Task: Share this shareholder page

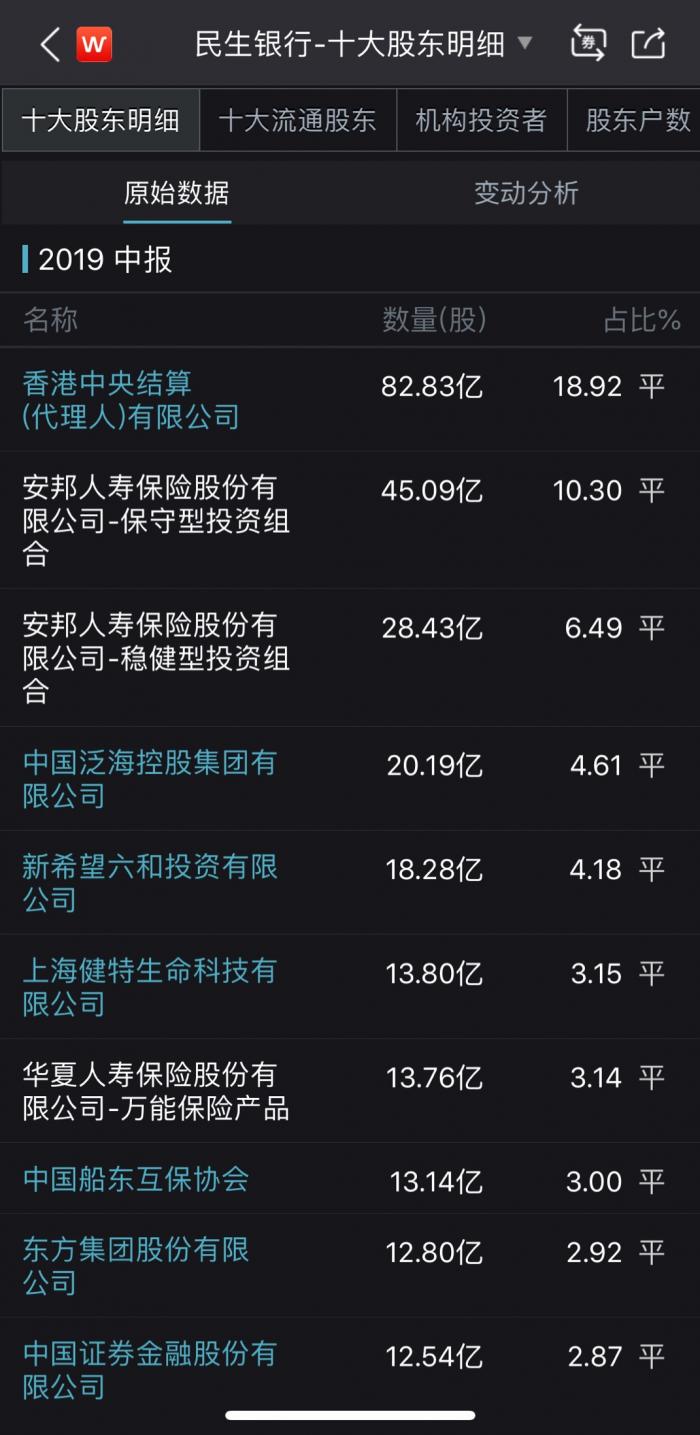Action: (x=648, y=43)
